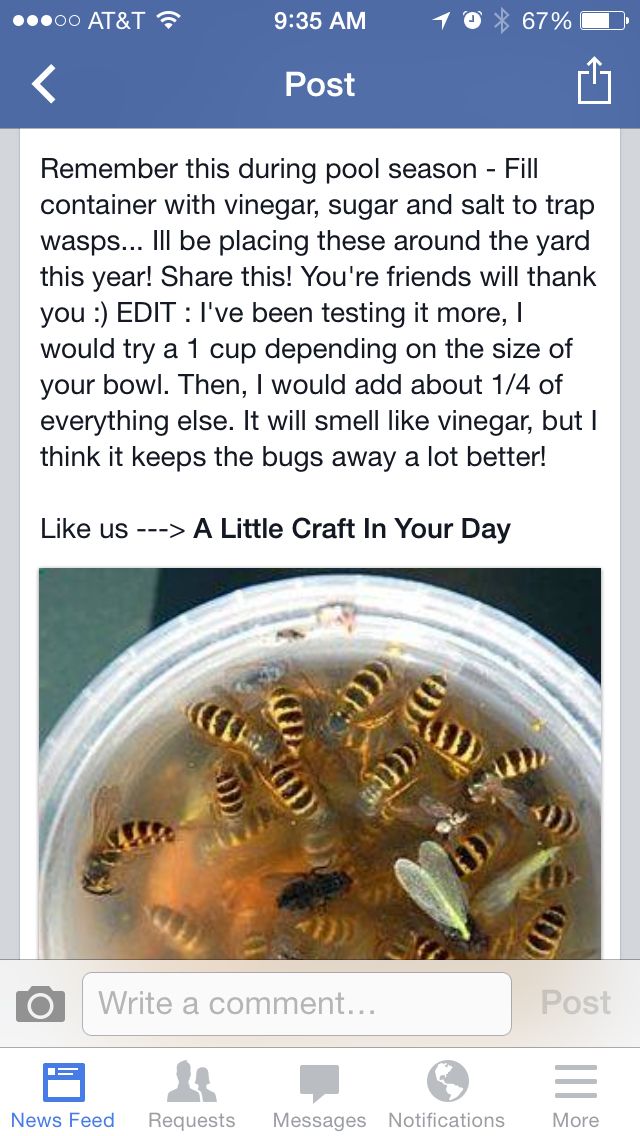640x1136 pixels.
Task: Focus the Write a comment field
Action: point(297,1003)
